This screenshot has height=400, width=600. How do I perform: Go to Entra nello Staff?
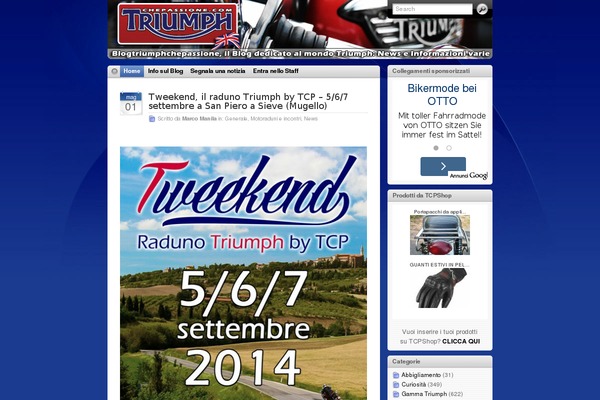point(276,72)
